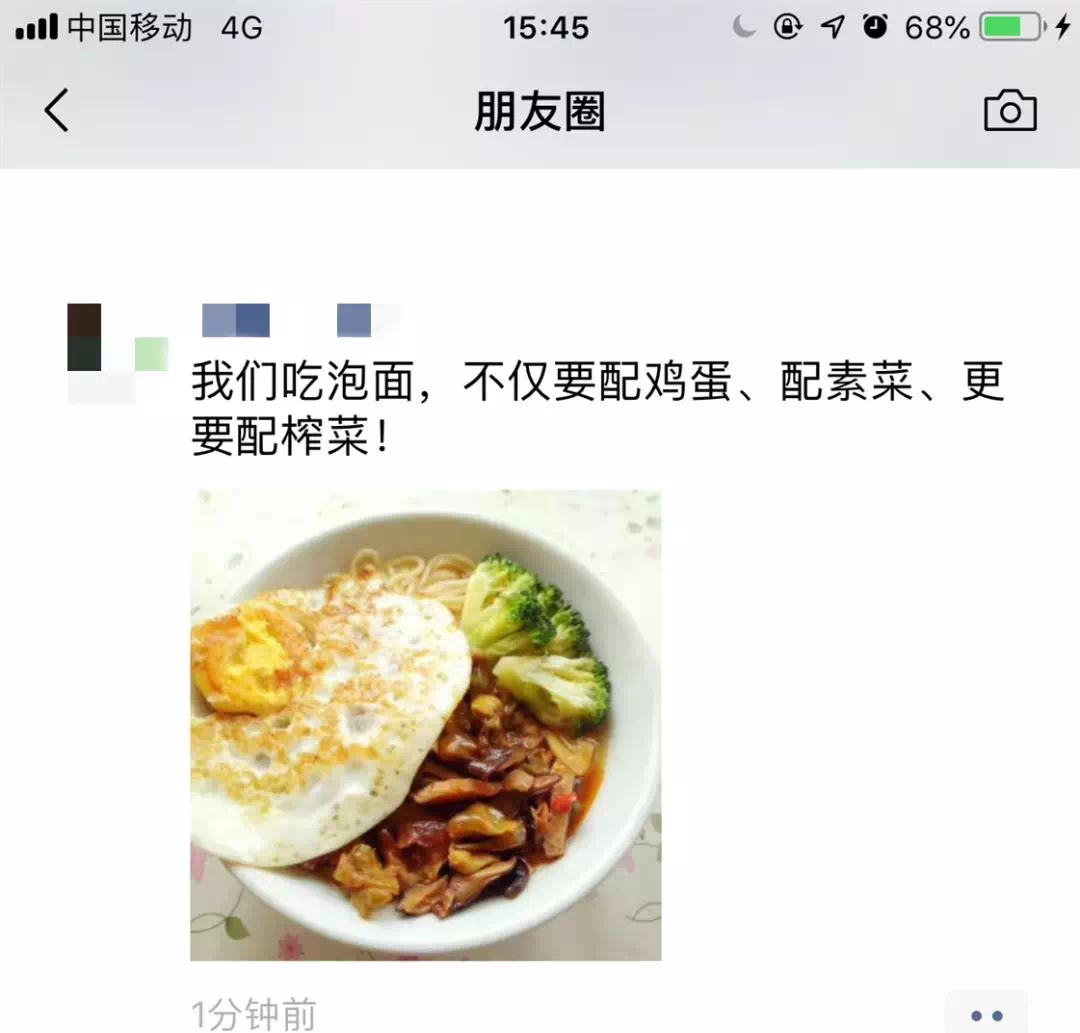View the noodle bowl photo full screen
Image resolution: width=1080 pixels, height=1033 pixels.
(x=425, y=725)
